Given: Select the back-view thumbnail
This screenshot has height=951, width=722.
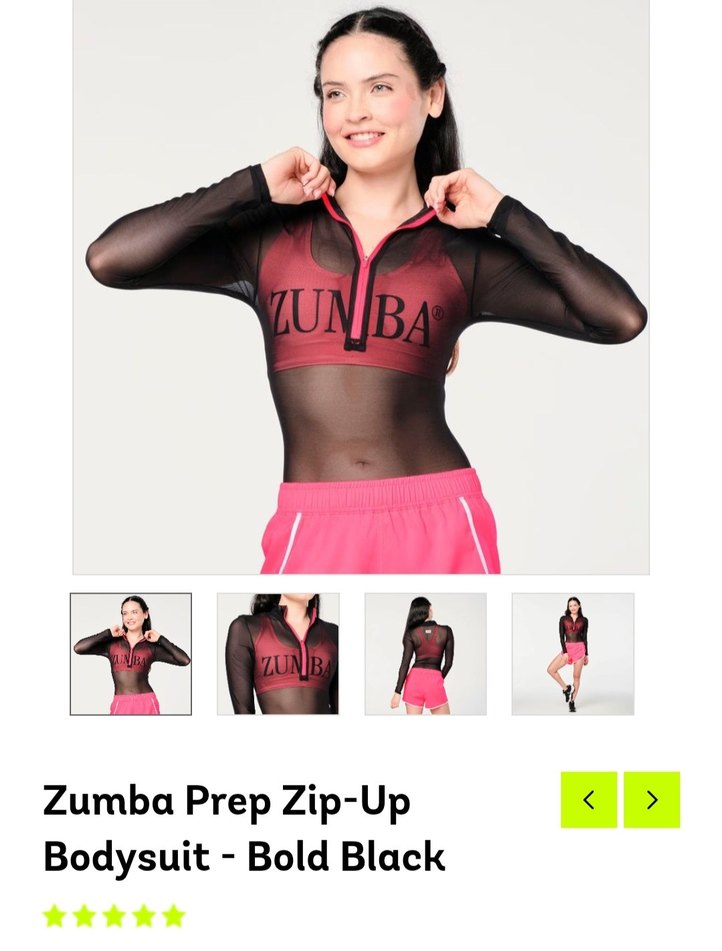Looking at the screenshot, I should 425,654.
